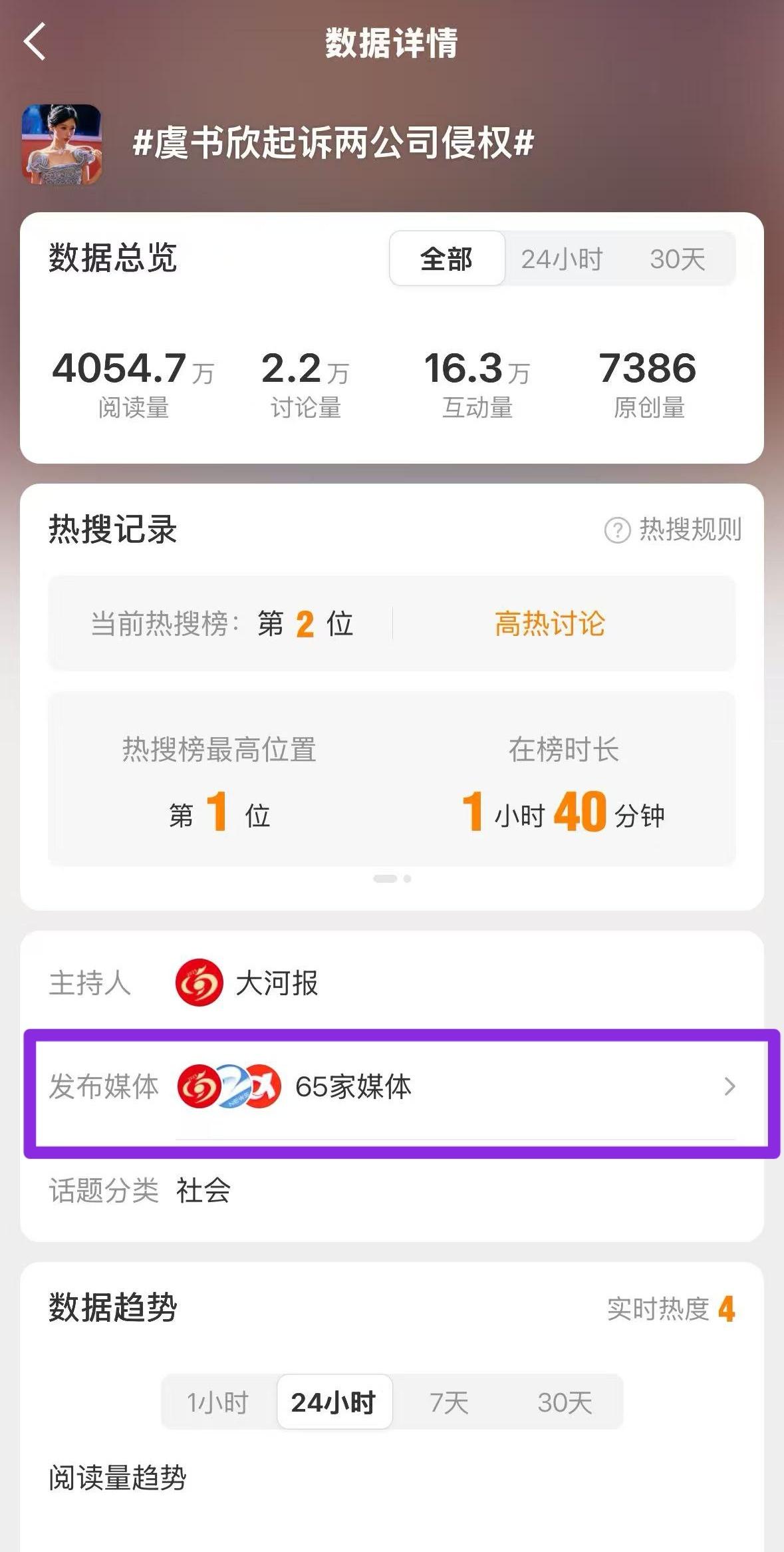Image resolution: width=784 pixels, height=1552 pixels.
Task: Tap the topic avatar thumbnail
Action: pyautogui.click(x=62, y=144)
